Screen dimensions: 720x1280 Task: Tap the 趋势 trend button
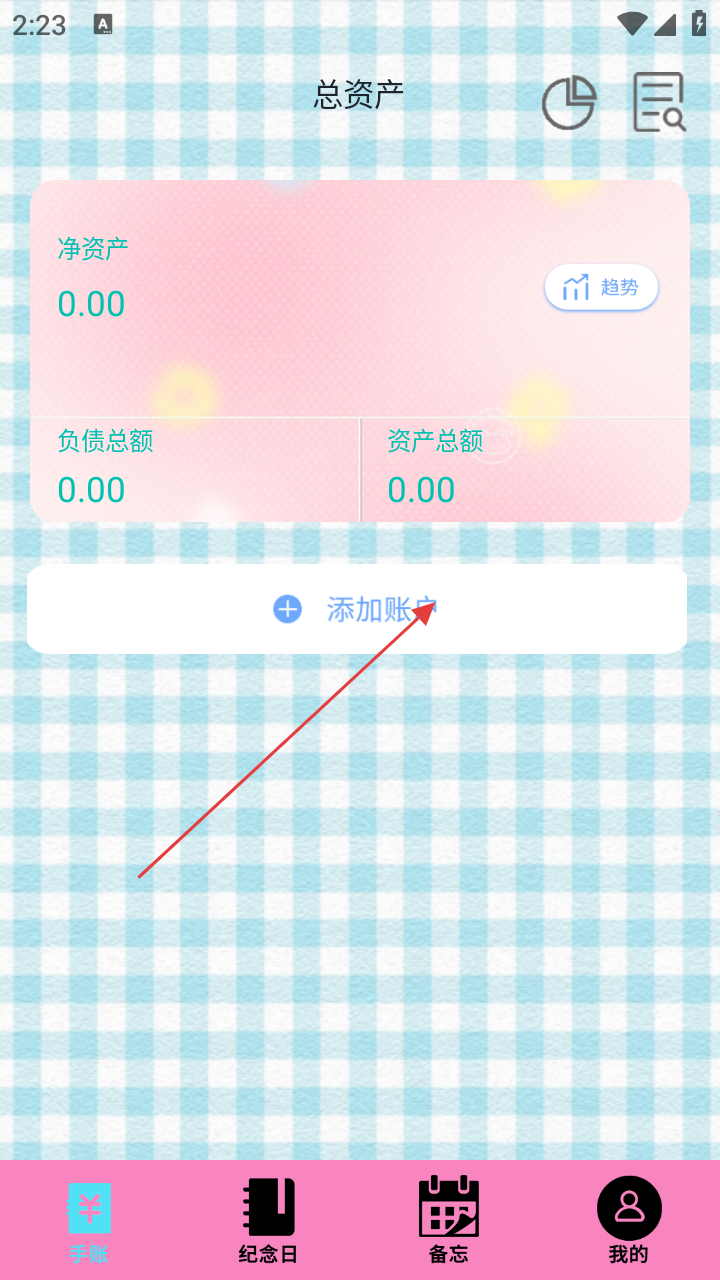[x=601, y=288]
